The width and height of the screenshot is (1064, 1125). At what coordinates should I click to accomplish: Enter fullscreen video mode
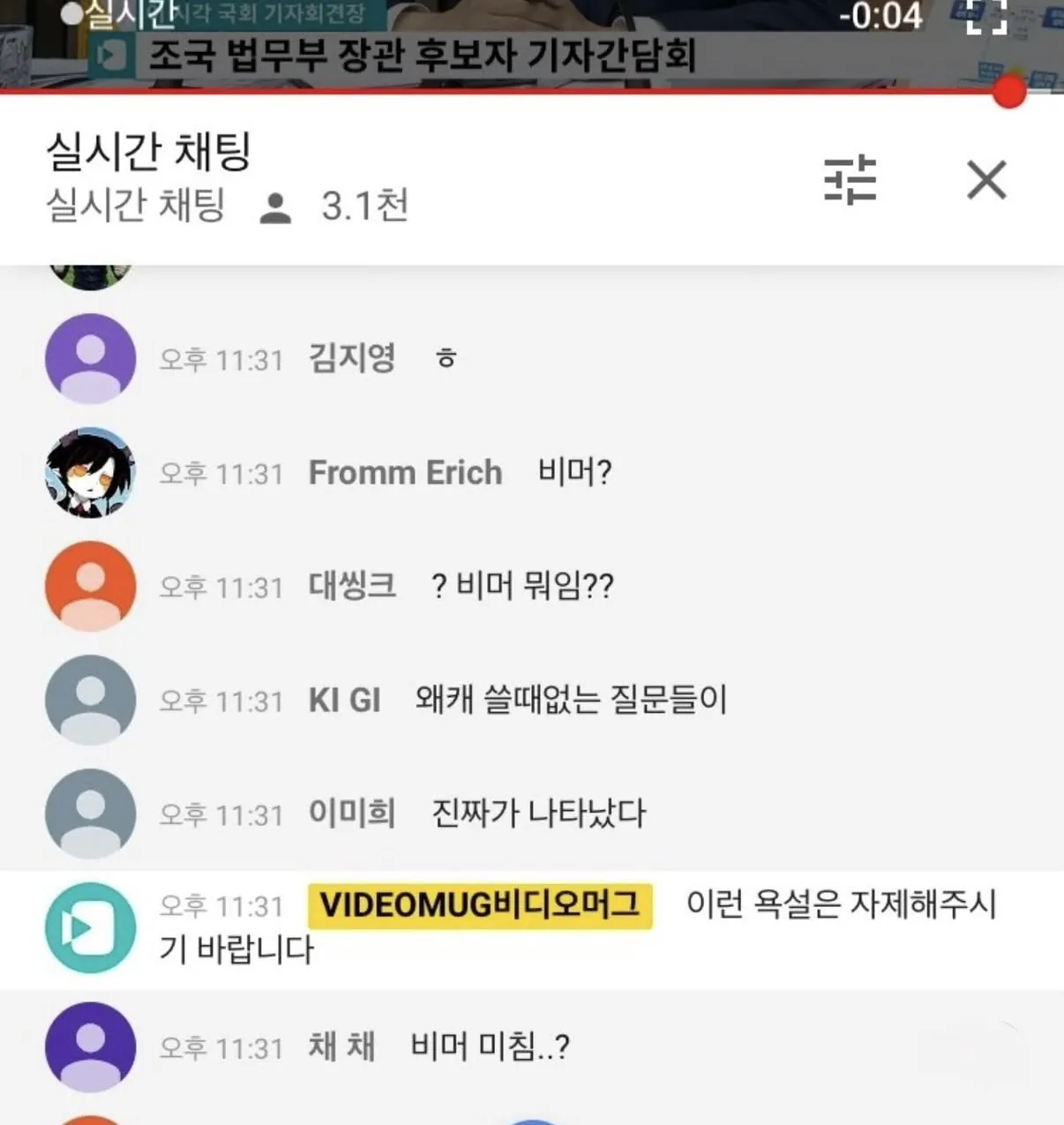pyautogui.click(x=986, y=17)
